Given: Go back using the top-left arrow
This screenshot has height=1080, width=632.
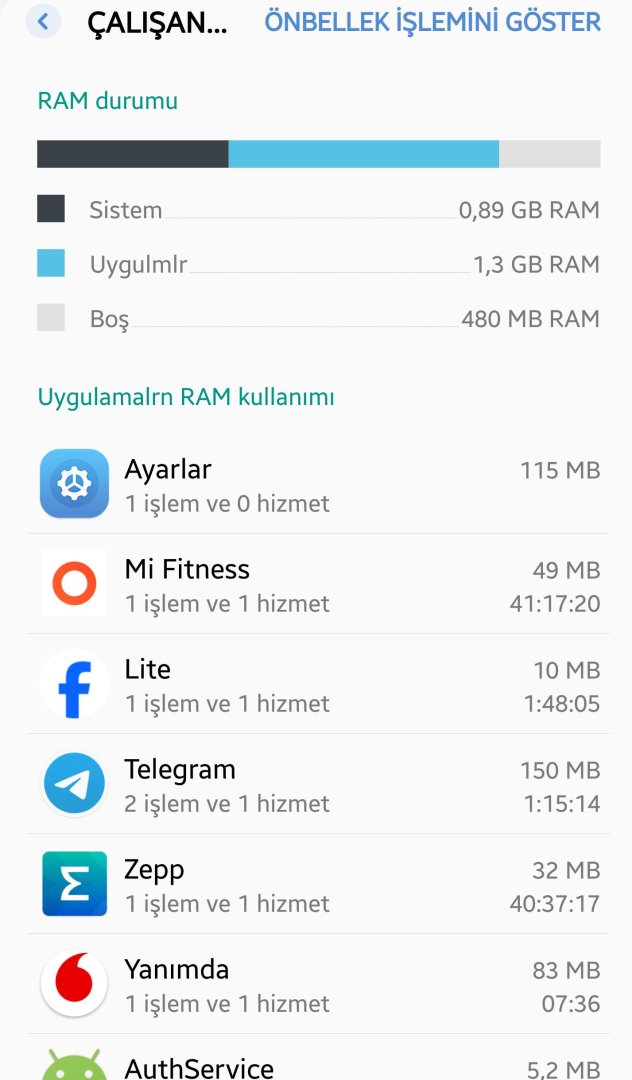Looking at the screenshot, I should pos(43,21).
